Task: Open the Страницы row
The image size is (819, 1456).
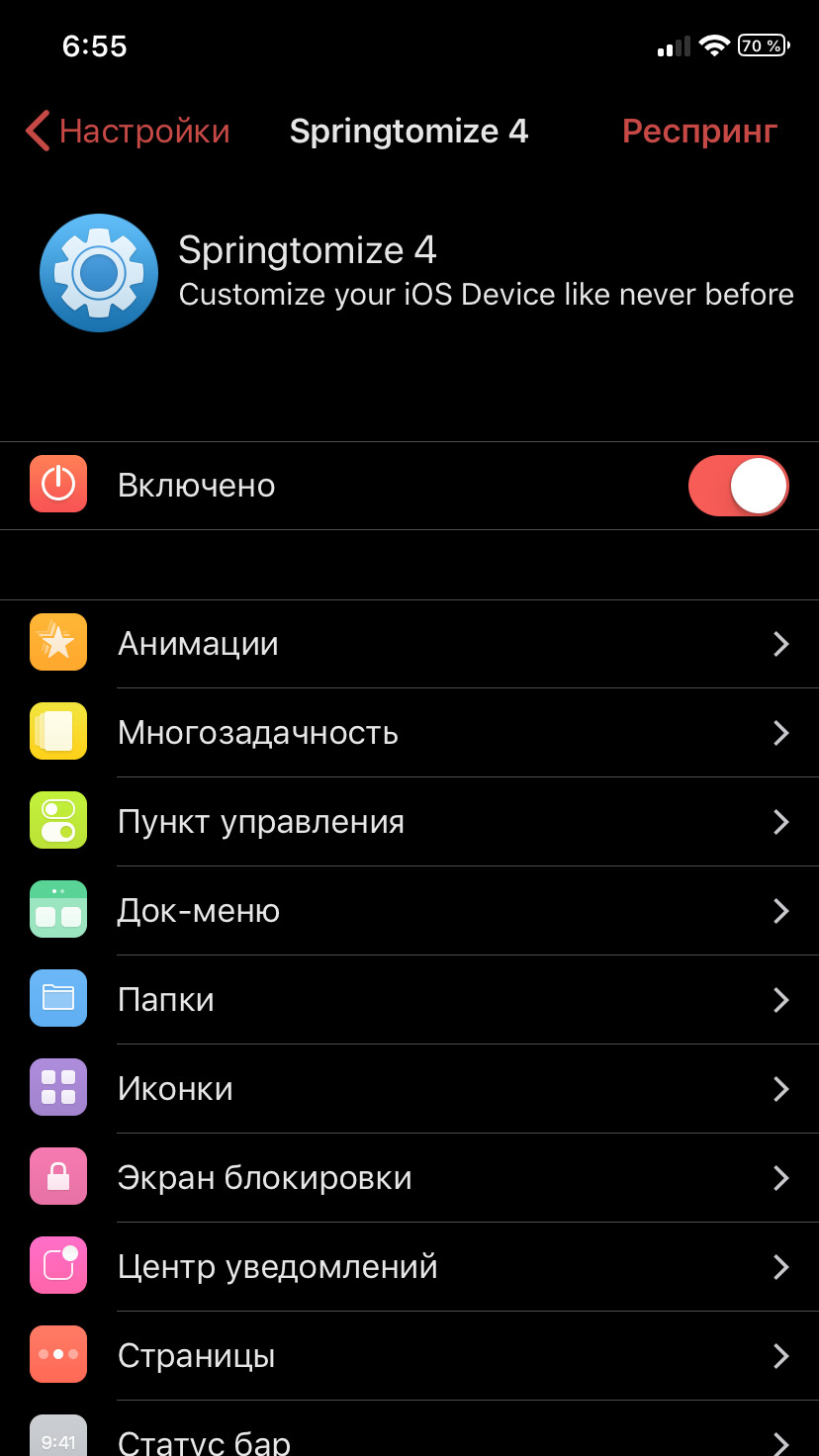Action: 409,1356
